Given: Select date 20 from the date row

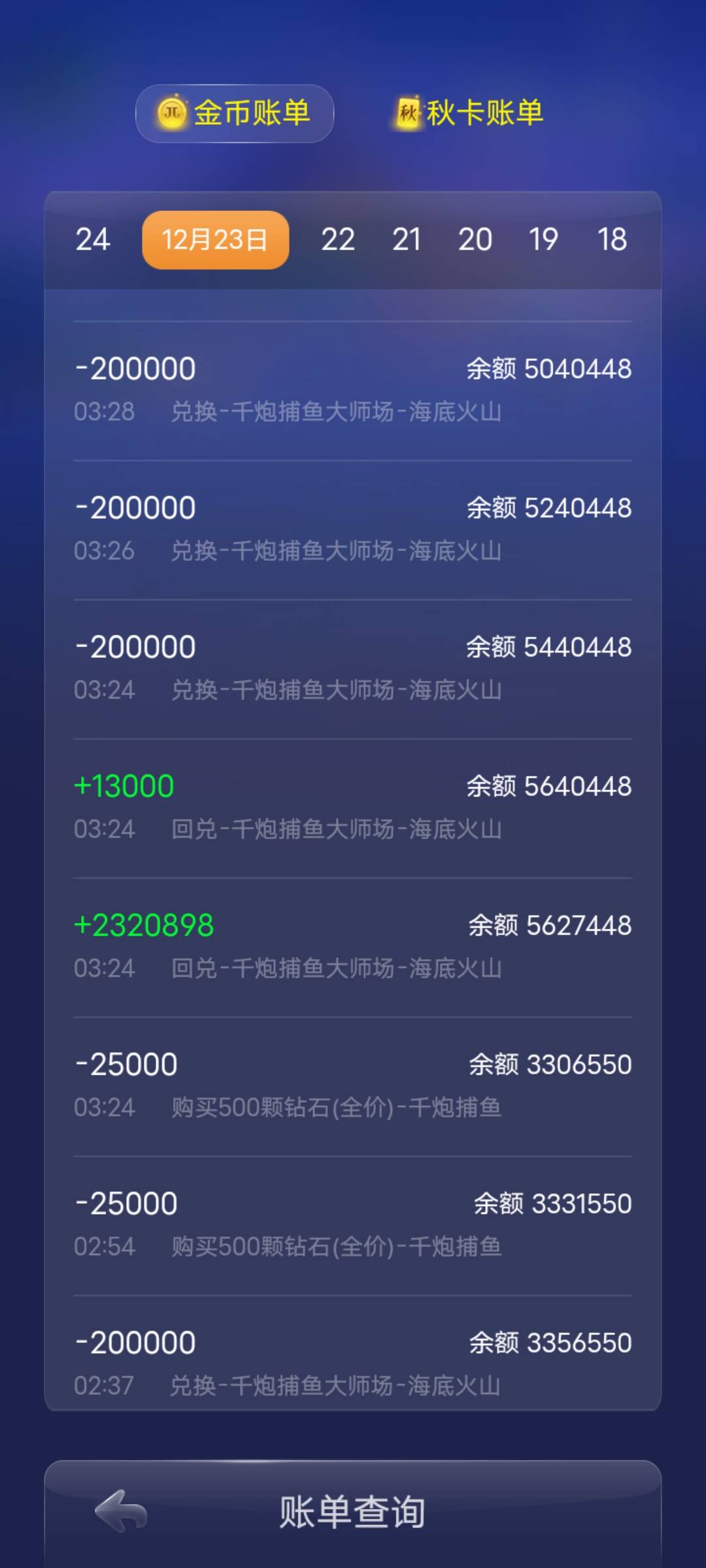Looking at the screenshot, I should point(477,239).
